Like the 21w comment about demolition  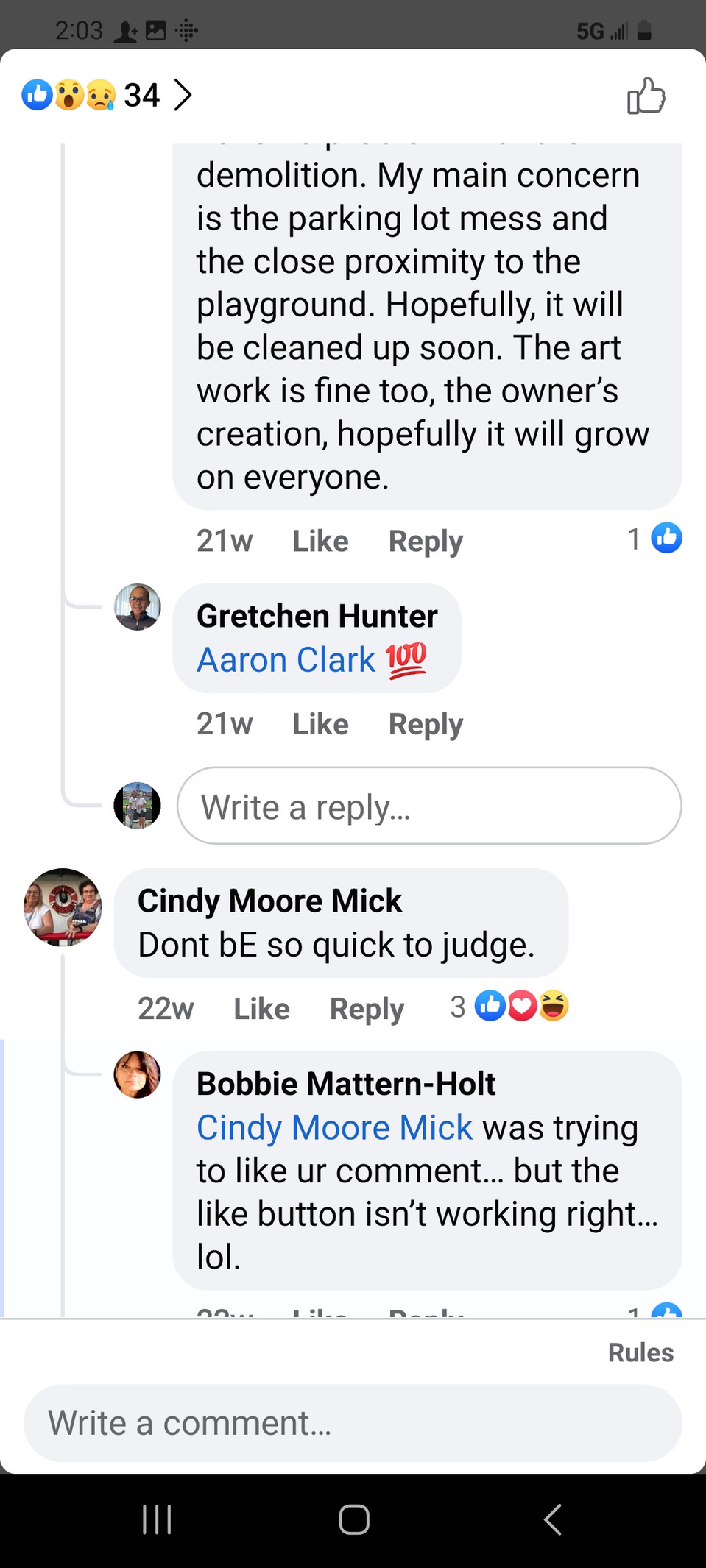click(320, 542)
